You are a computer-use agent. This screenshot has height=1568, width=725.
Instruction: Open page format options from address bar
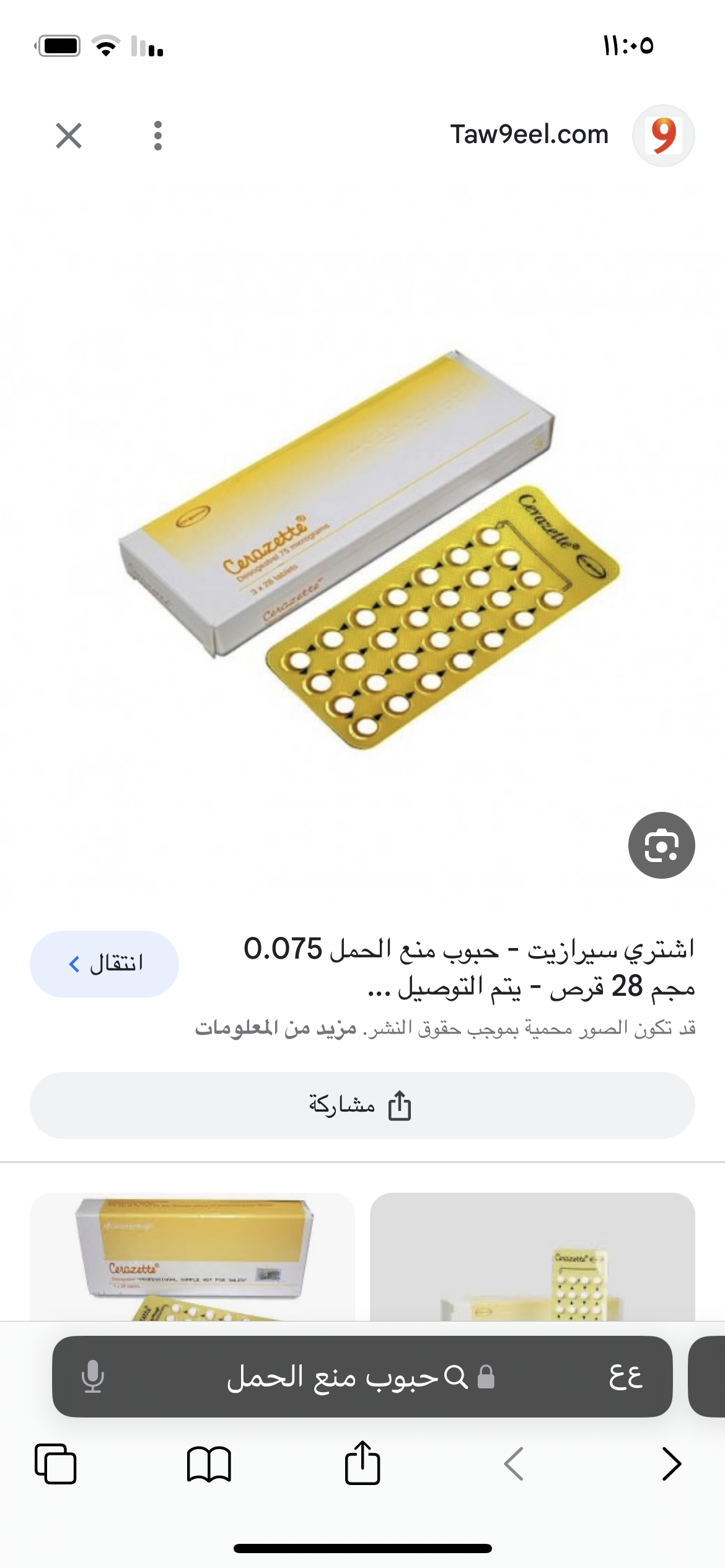[x=625, y=1377]
